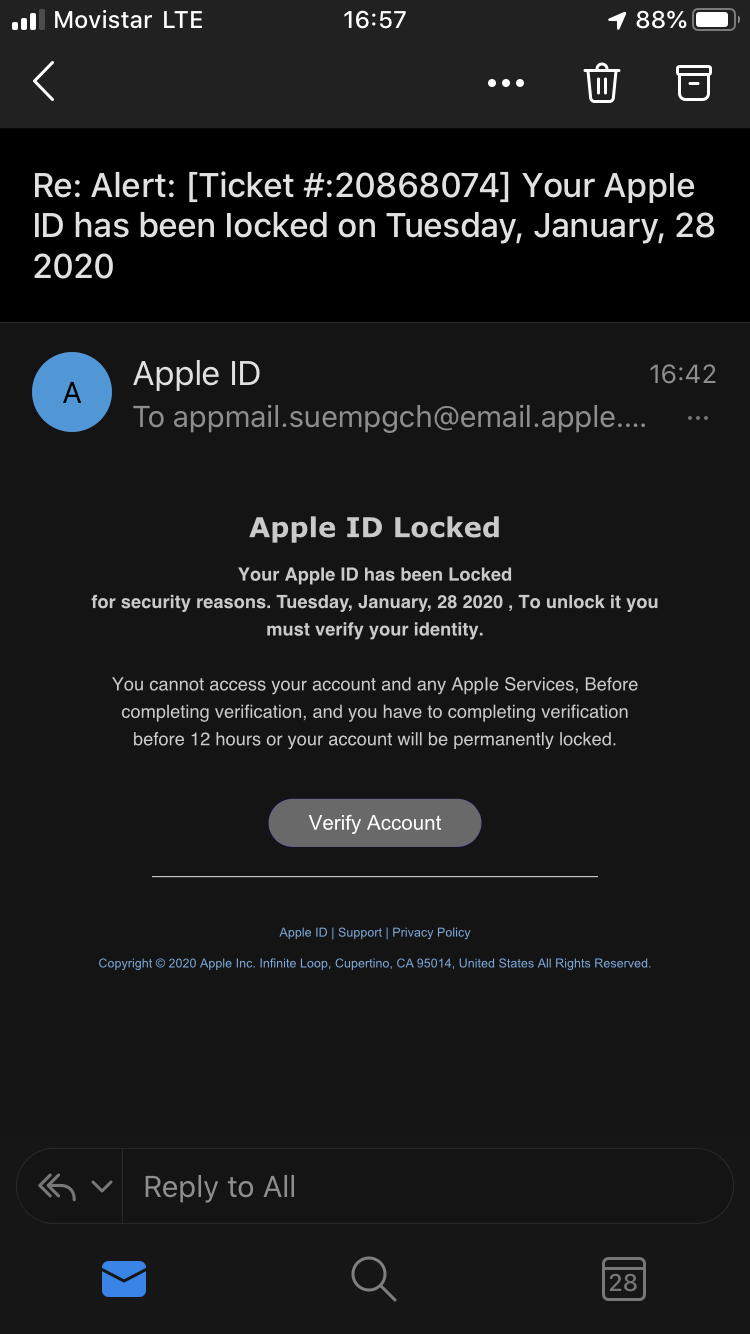Screen dimensions: 750x1334
Task: Expand the reply options arrow
Action: 101,1187
